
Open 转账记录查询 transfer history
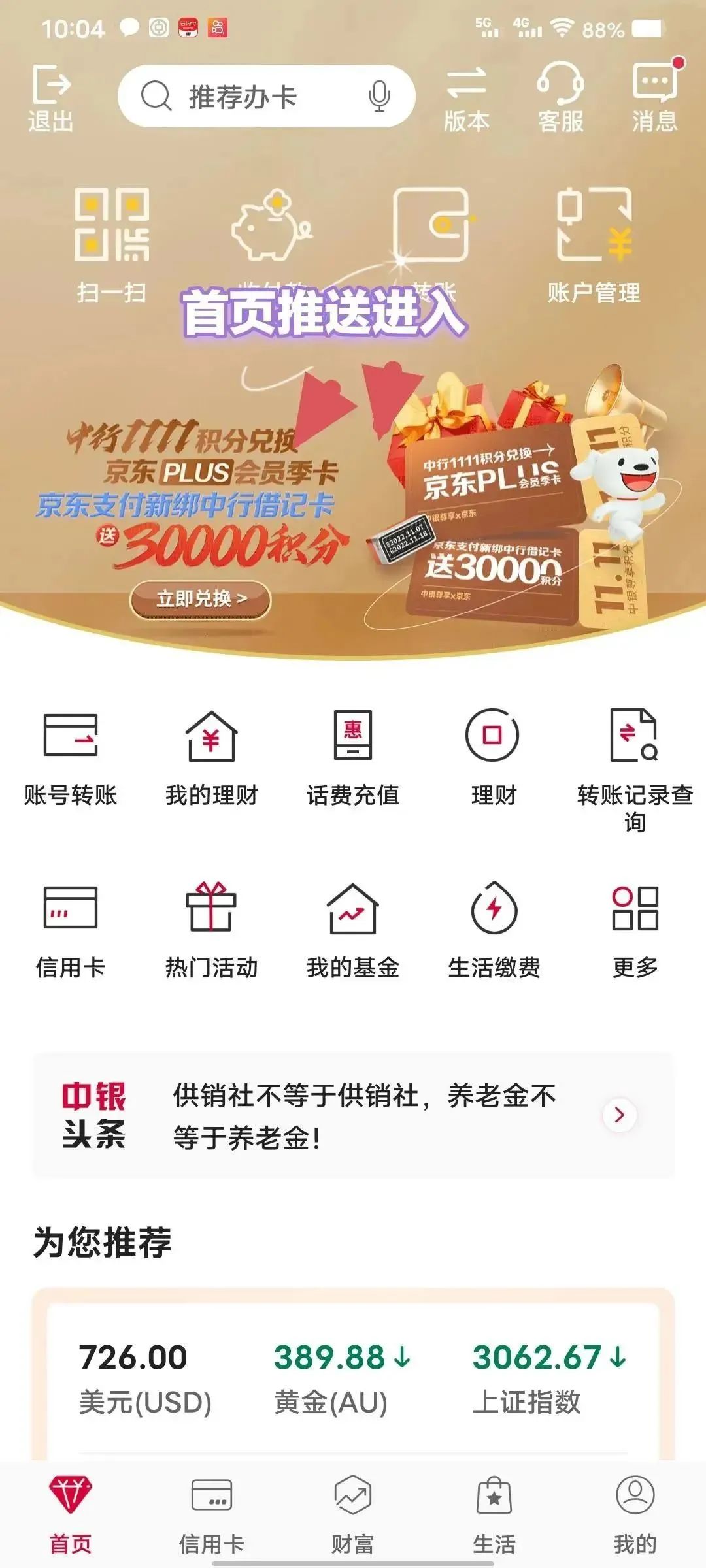[634, 768]
